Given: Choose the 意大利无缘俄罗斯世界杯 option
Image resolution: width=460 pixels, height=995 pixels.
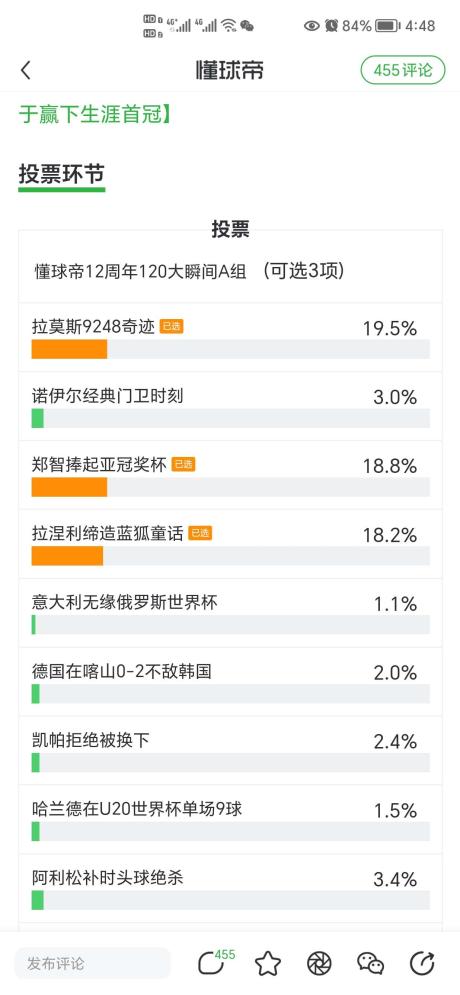Looking at the screenshot, I should (230, 614).
